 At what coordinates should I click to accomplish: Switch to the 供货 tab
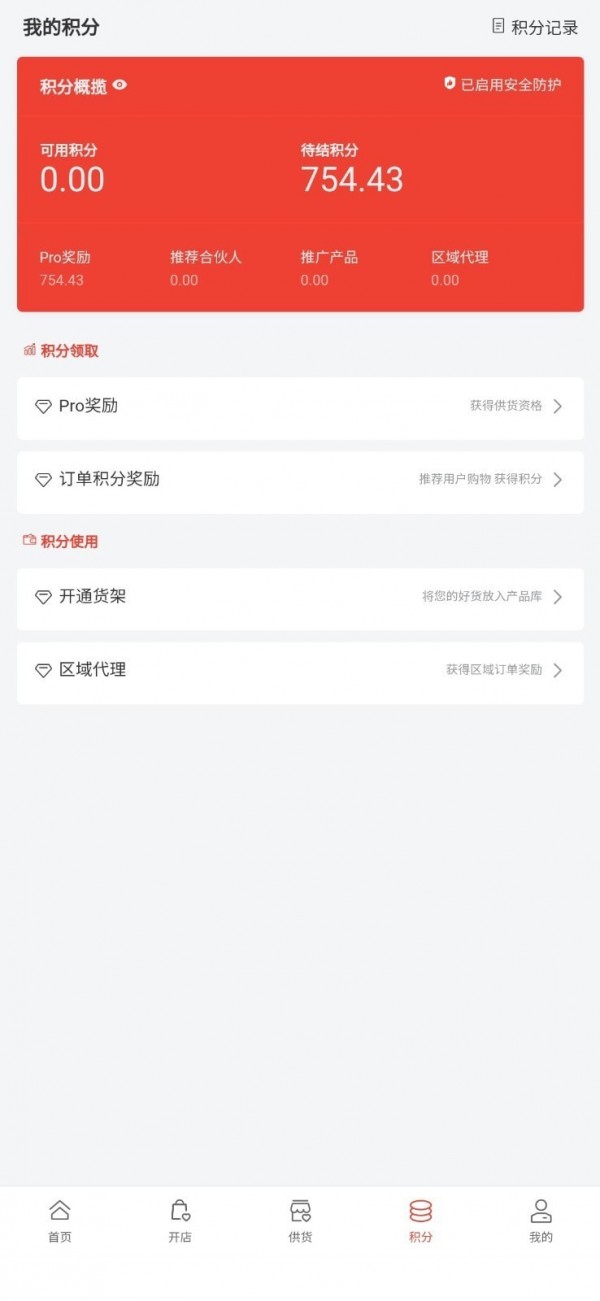tap(300, 1221)
